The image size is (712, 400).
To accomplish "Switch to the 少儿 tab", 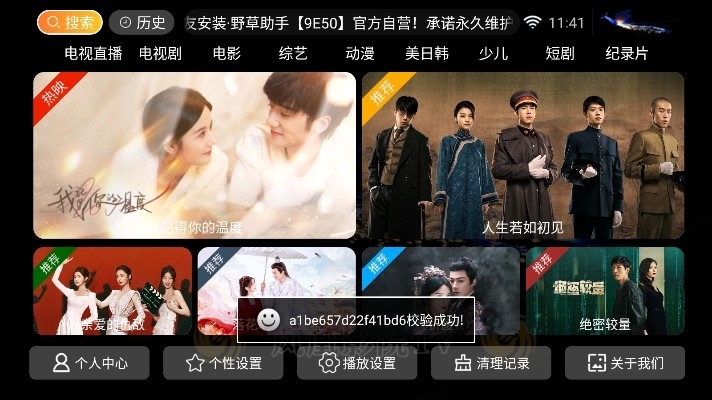I will click(x=493, y=53).
